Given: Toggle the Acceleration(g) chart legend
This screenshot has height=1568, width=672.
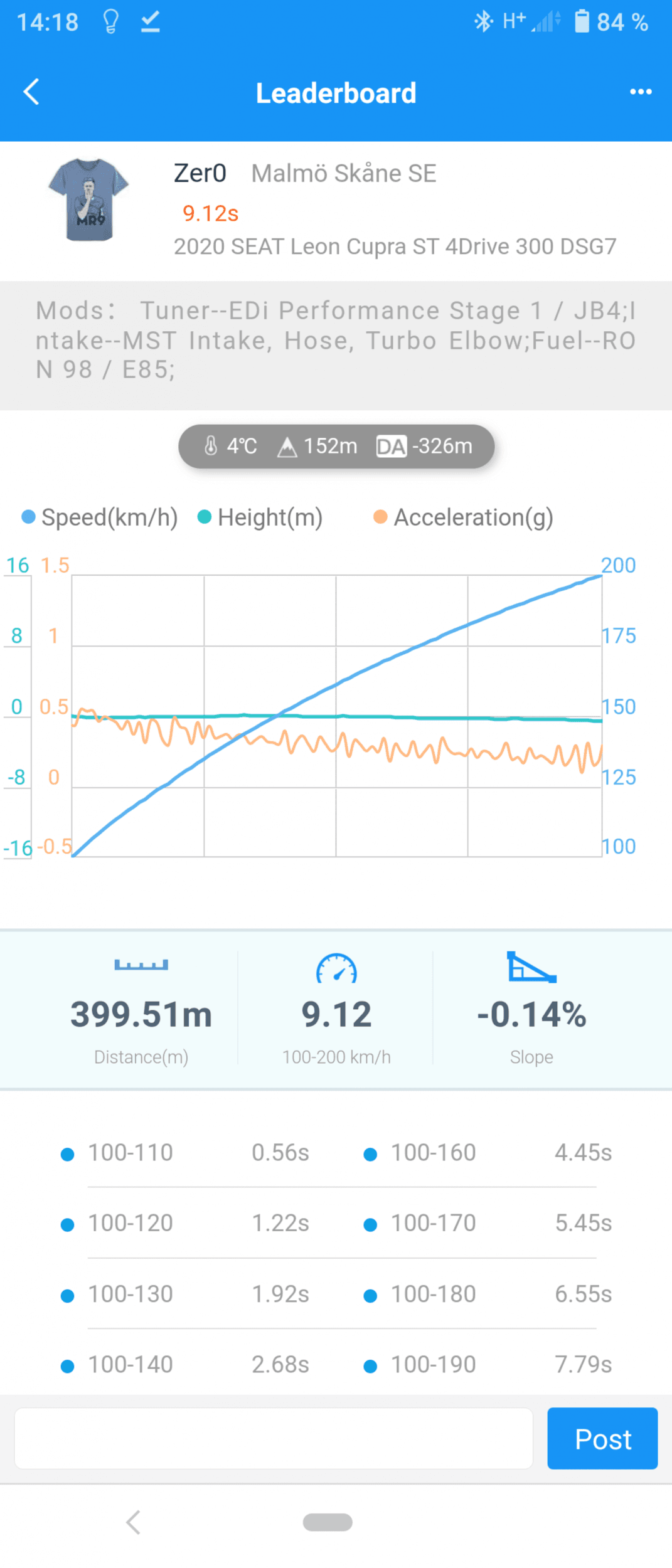Looking at the screenshot, I should point(463,517).
